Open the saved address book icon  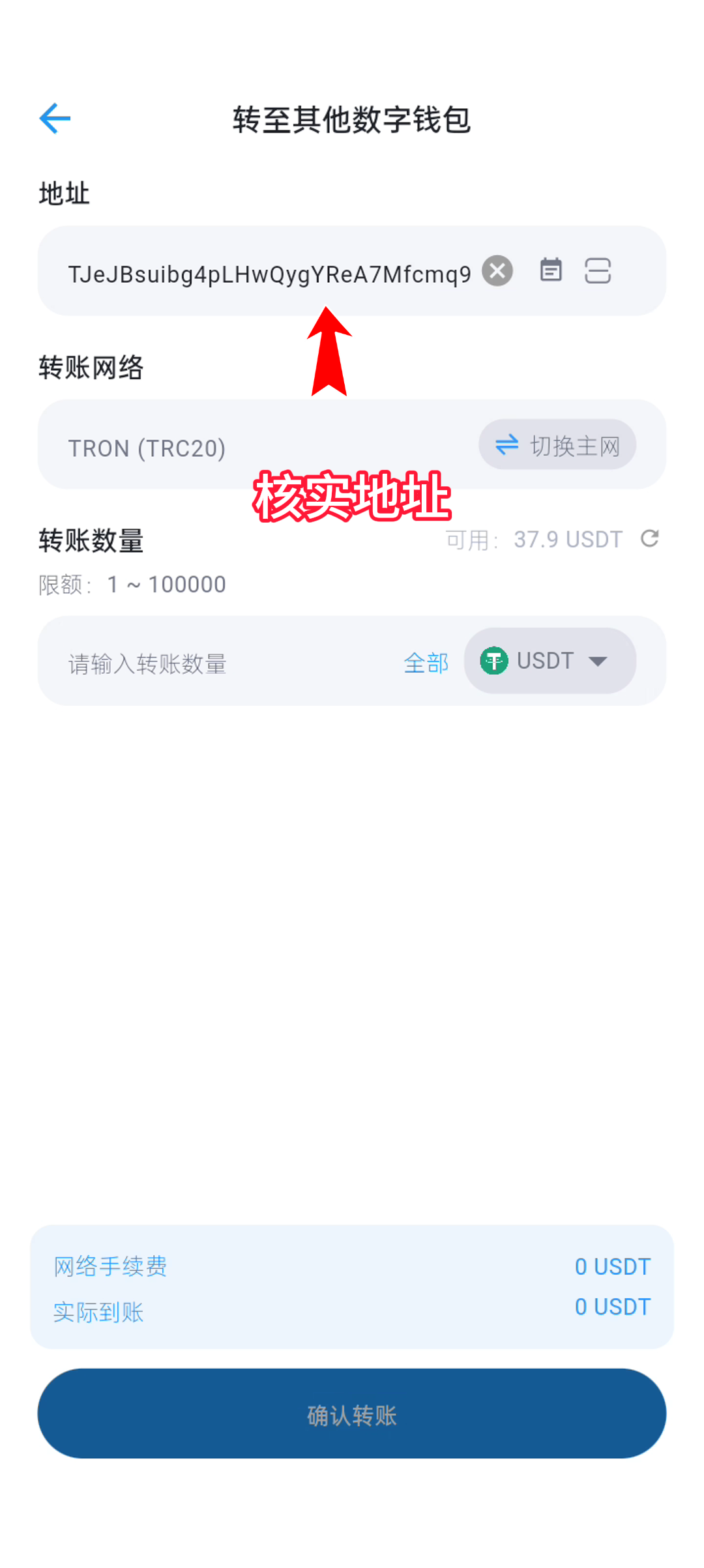(551, 270)
